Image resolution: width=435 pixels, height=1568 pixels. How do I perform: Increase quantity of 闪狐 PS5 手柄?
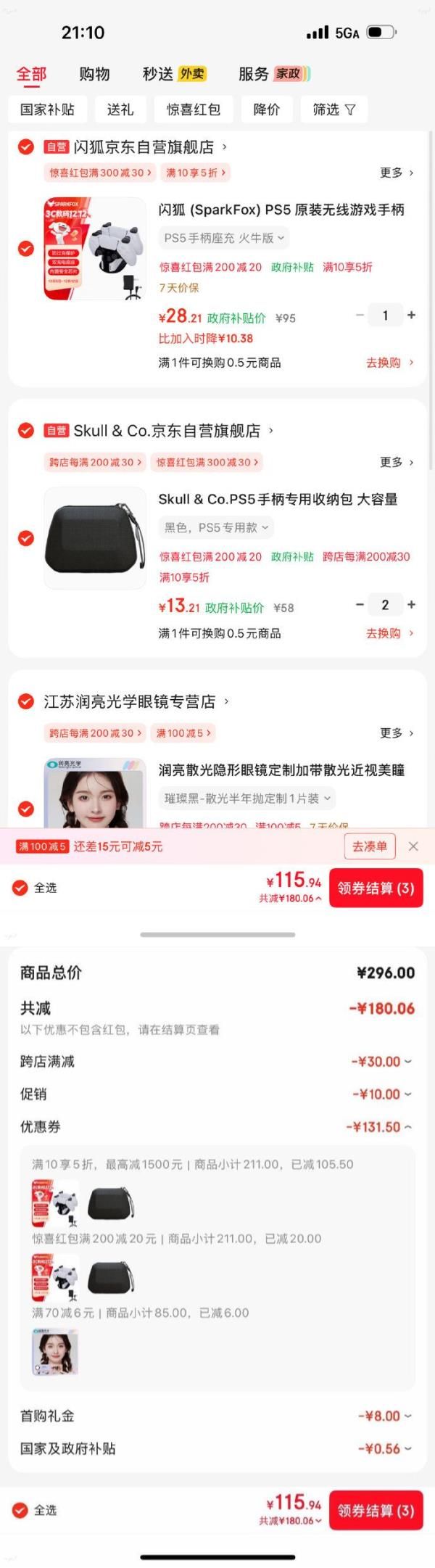(411, 315)
